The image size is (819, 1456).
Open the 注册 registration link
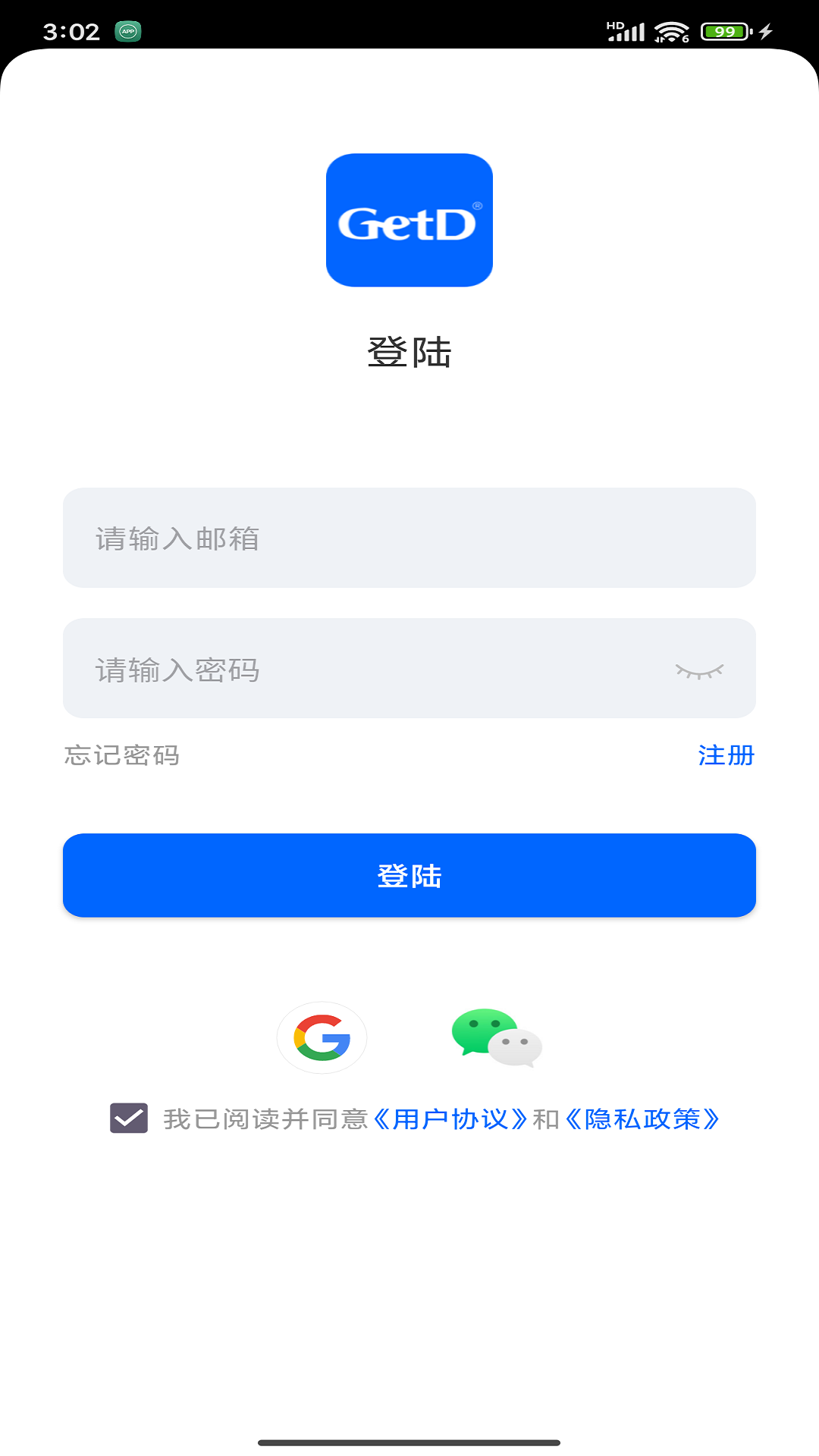click(x=725, y=755)
